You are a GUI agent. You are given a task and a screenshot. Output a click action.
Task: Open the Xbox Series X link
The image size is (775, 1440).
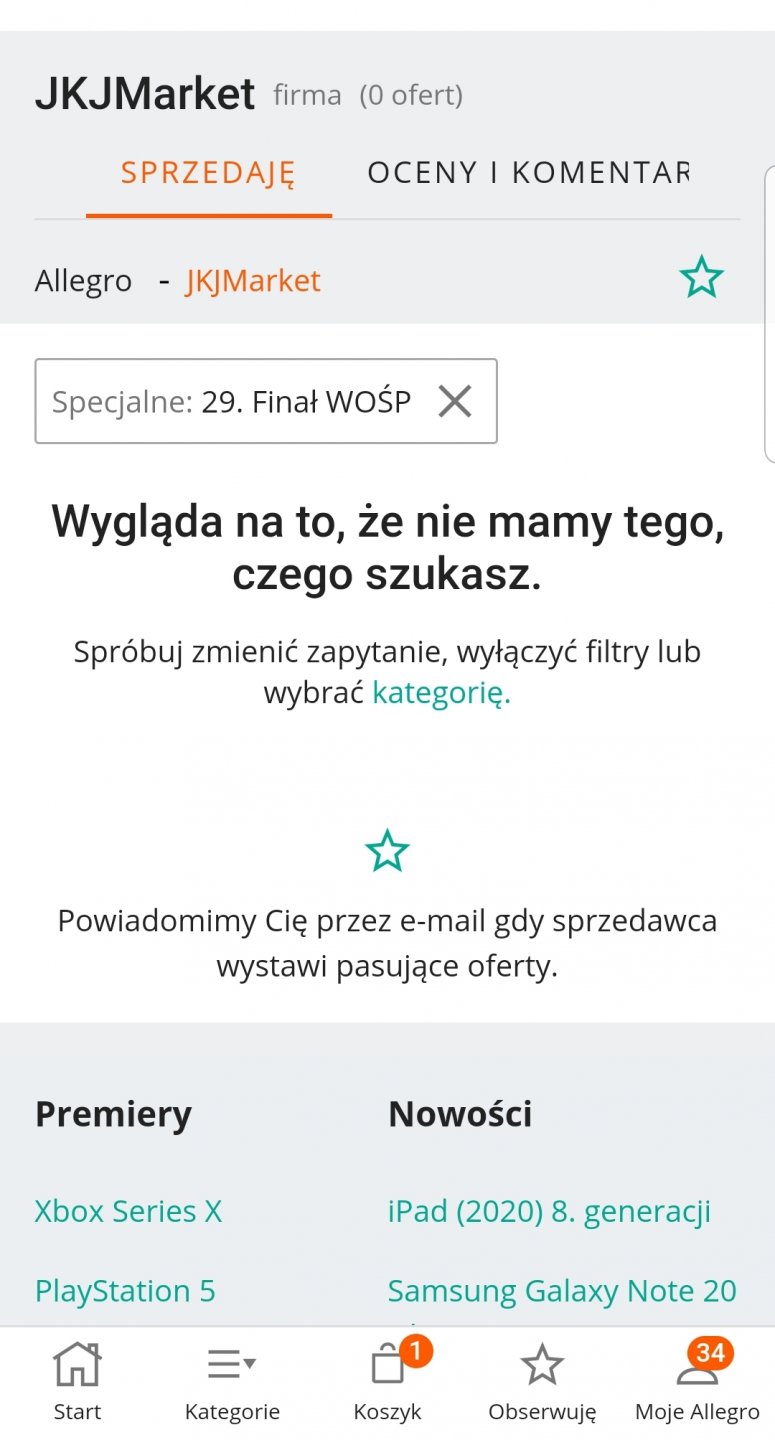[x=128, y=1211]
